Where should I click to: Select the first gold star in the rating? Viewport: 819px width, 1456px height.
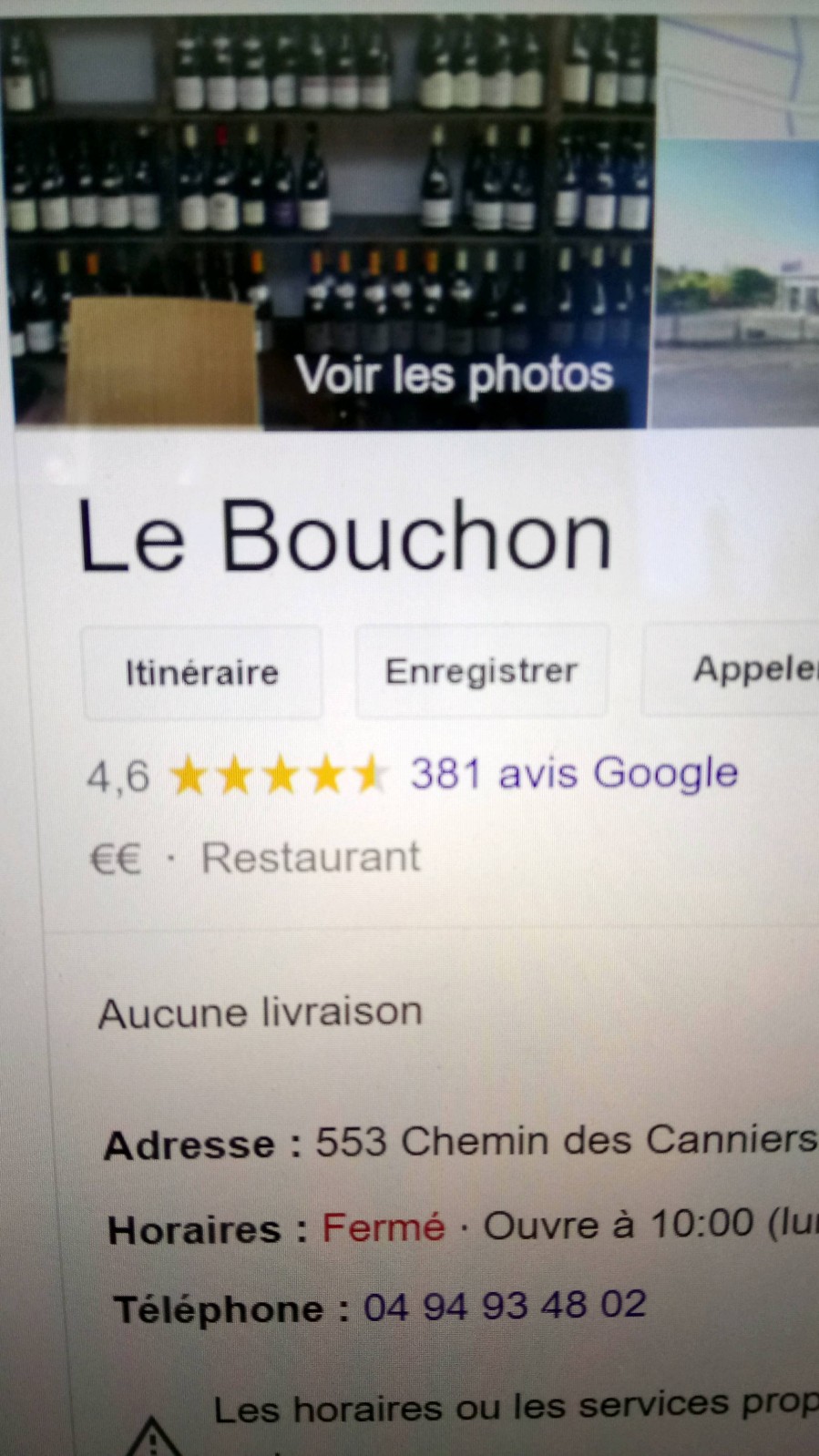click(193, 776)
